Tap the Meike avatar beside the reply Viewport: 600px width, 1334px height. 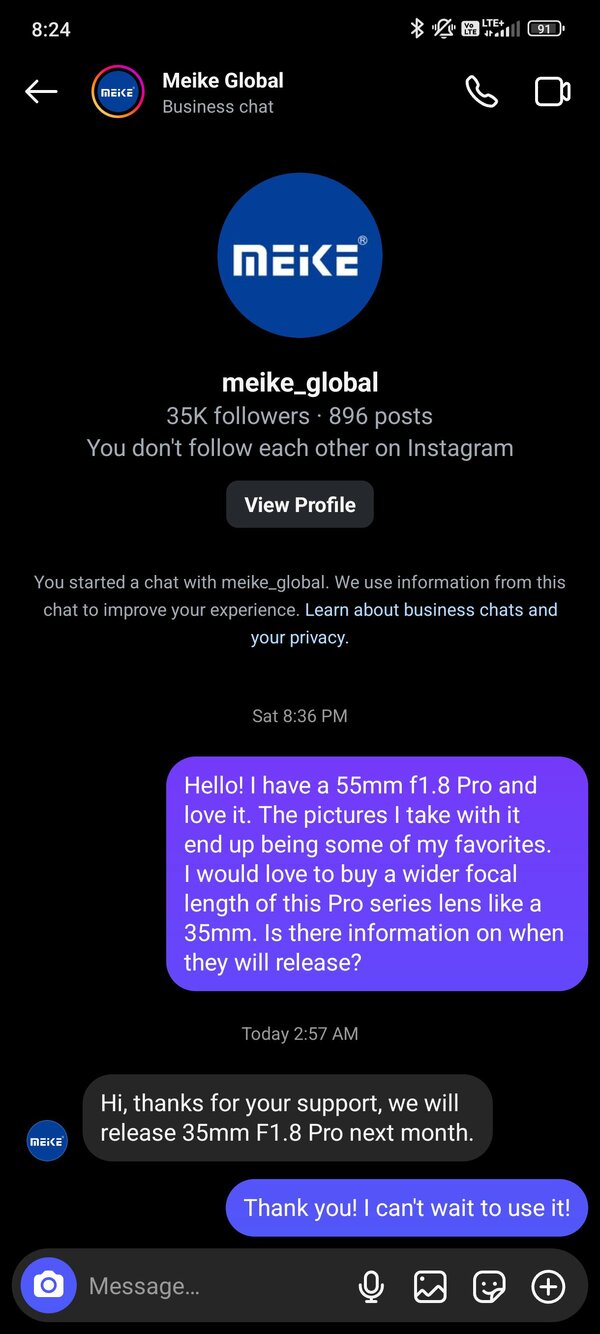pos(47,1140)
